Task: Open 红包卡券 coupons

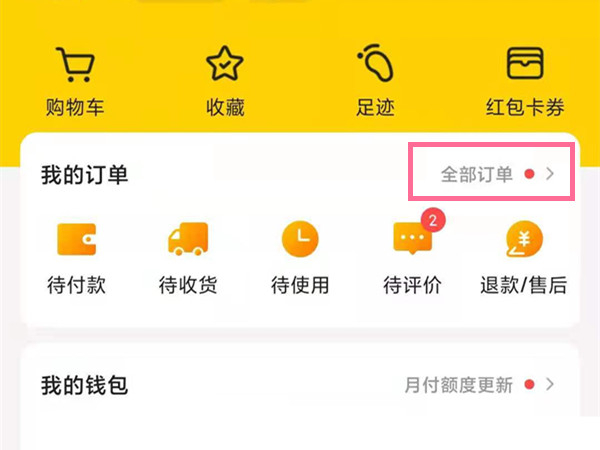Action: point(525,81)
